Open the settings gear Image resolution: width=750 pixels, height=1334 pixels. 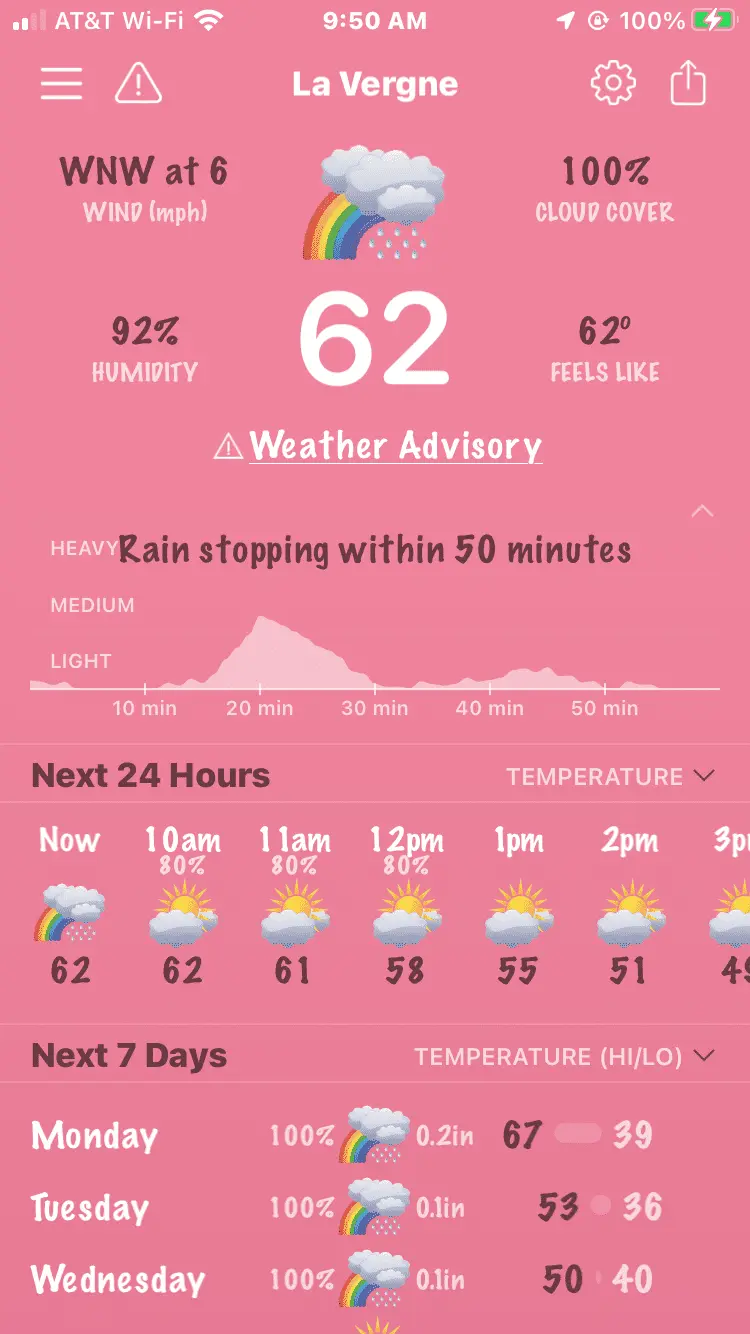613,84
